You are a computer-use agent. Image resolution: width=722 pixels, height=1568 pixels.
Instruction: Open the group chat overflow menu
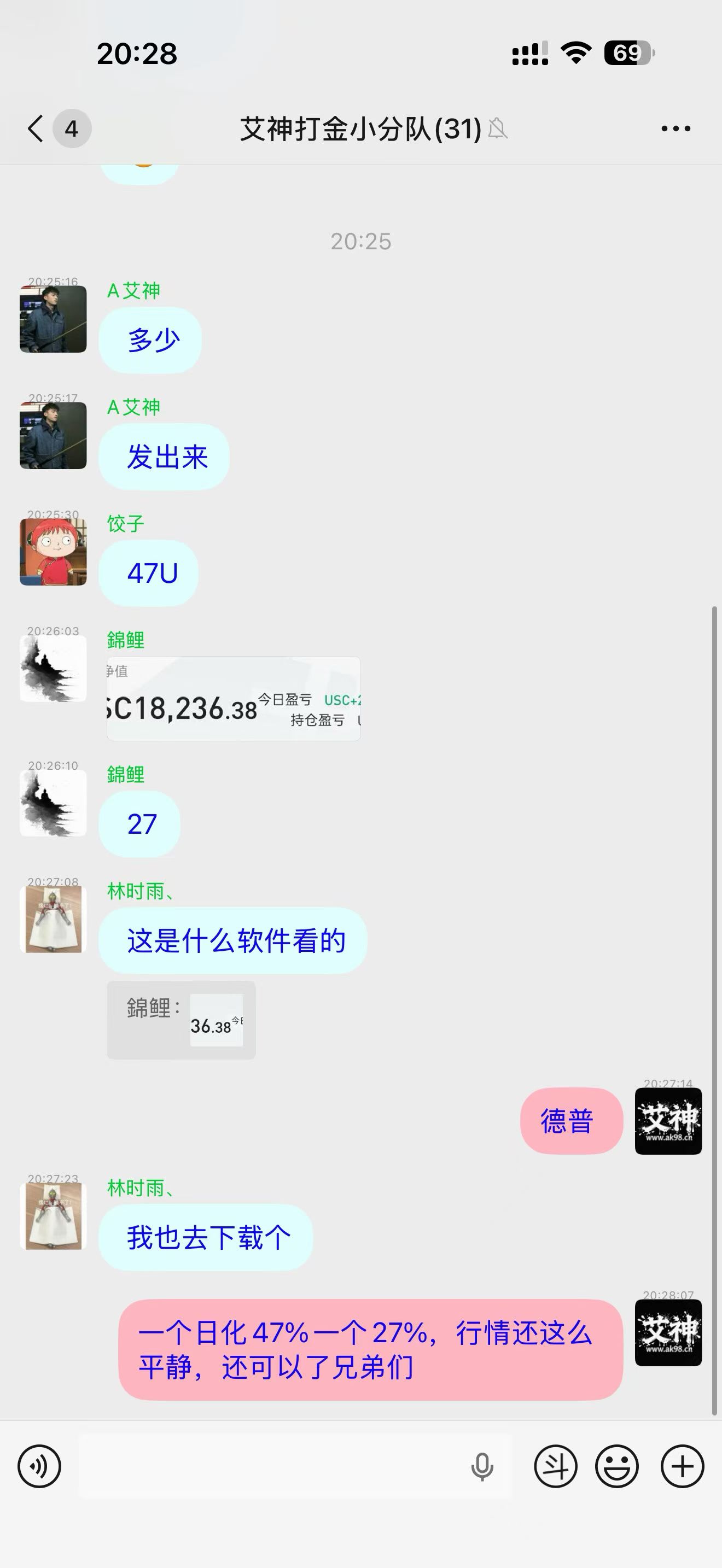[x=676, y=128]
